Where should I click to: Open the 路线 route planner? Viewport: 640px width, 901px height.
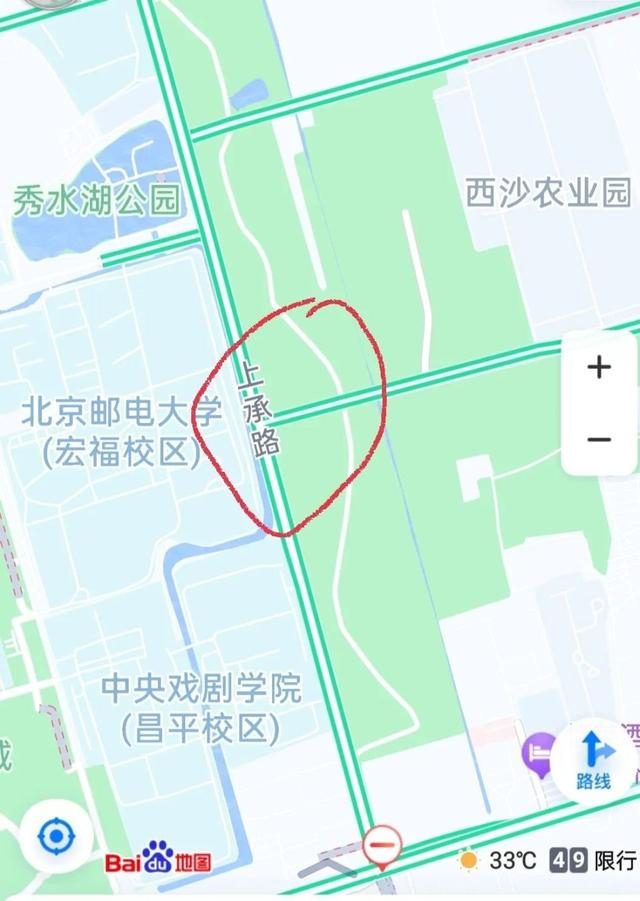point(594,759)
